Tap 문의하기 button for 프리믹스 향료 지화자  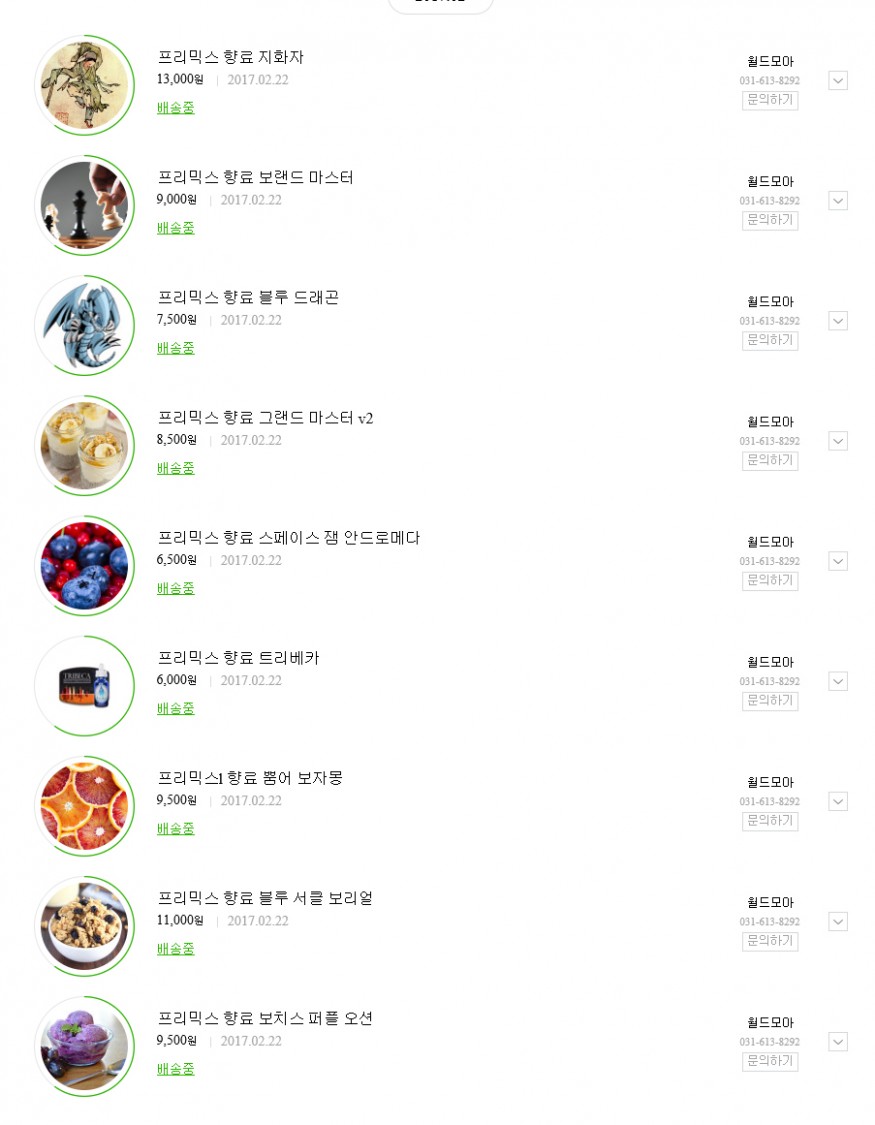click(x=769, y=100)
